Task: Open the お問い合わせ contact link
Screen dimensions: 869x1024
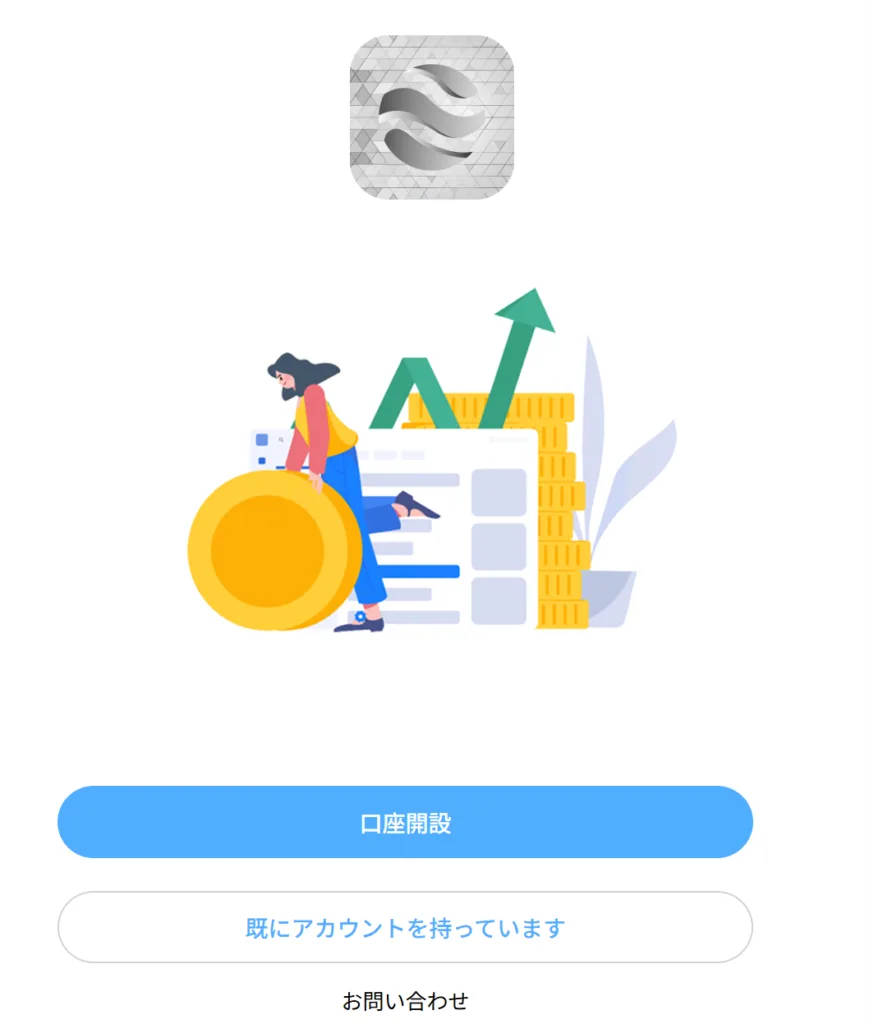Action: pos(405,1001)
